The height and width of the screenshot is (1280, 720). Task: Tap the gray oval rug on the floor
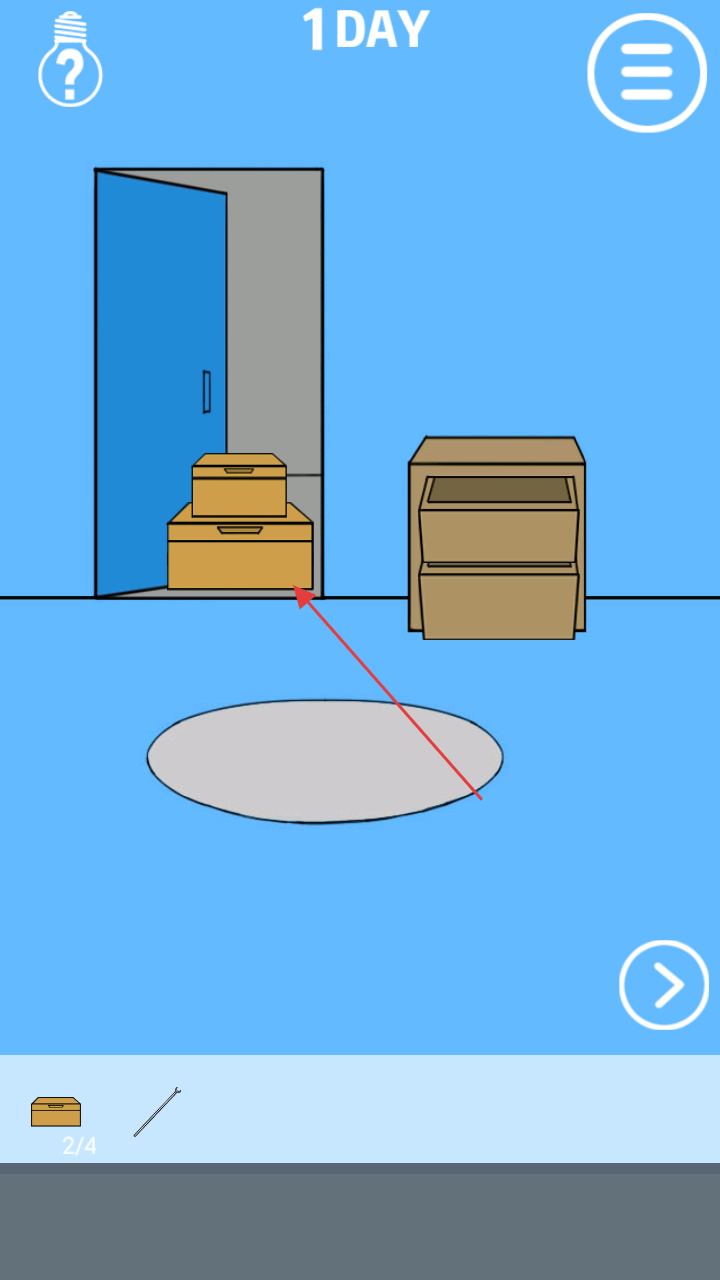click(300, 762)
